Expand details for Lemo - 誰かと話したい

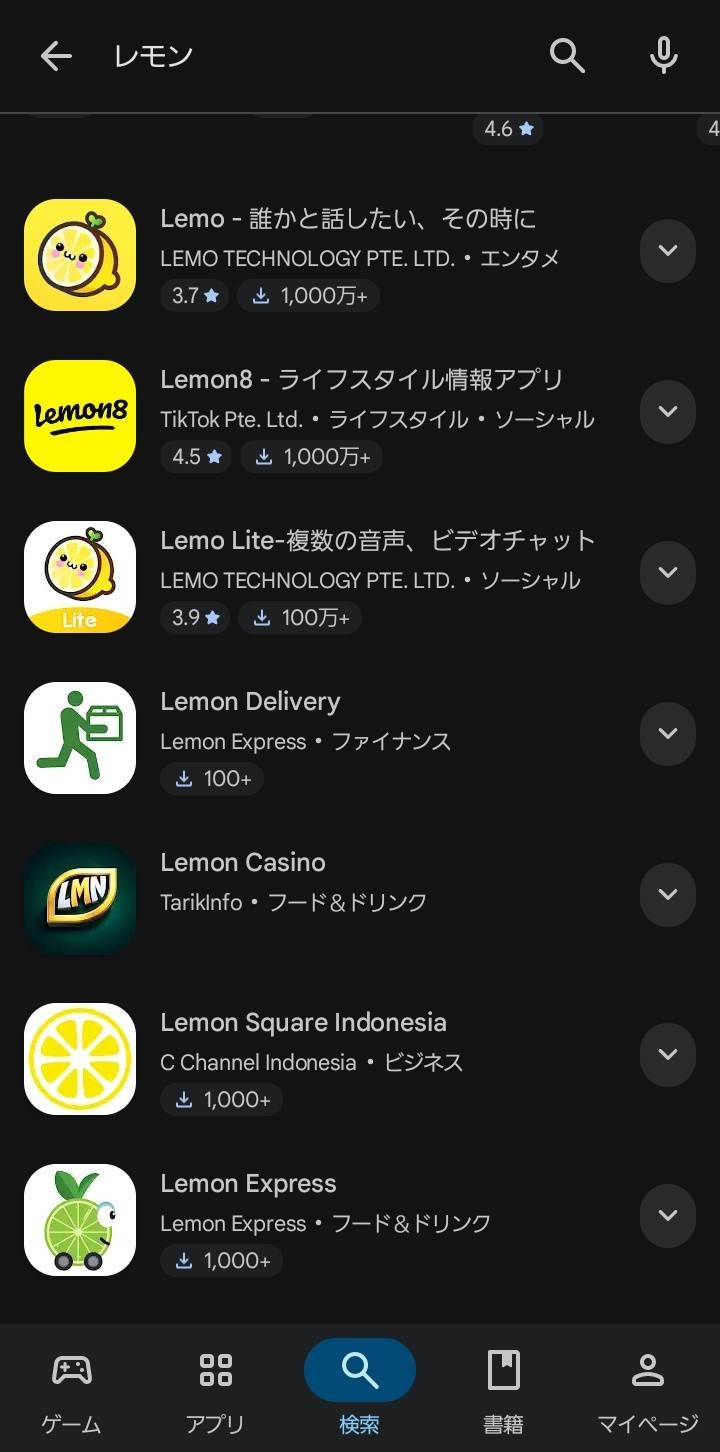668,250
